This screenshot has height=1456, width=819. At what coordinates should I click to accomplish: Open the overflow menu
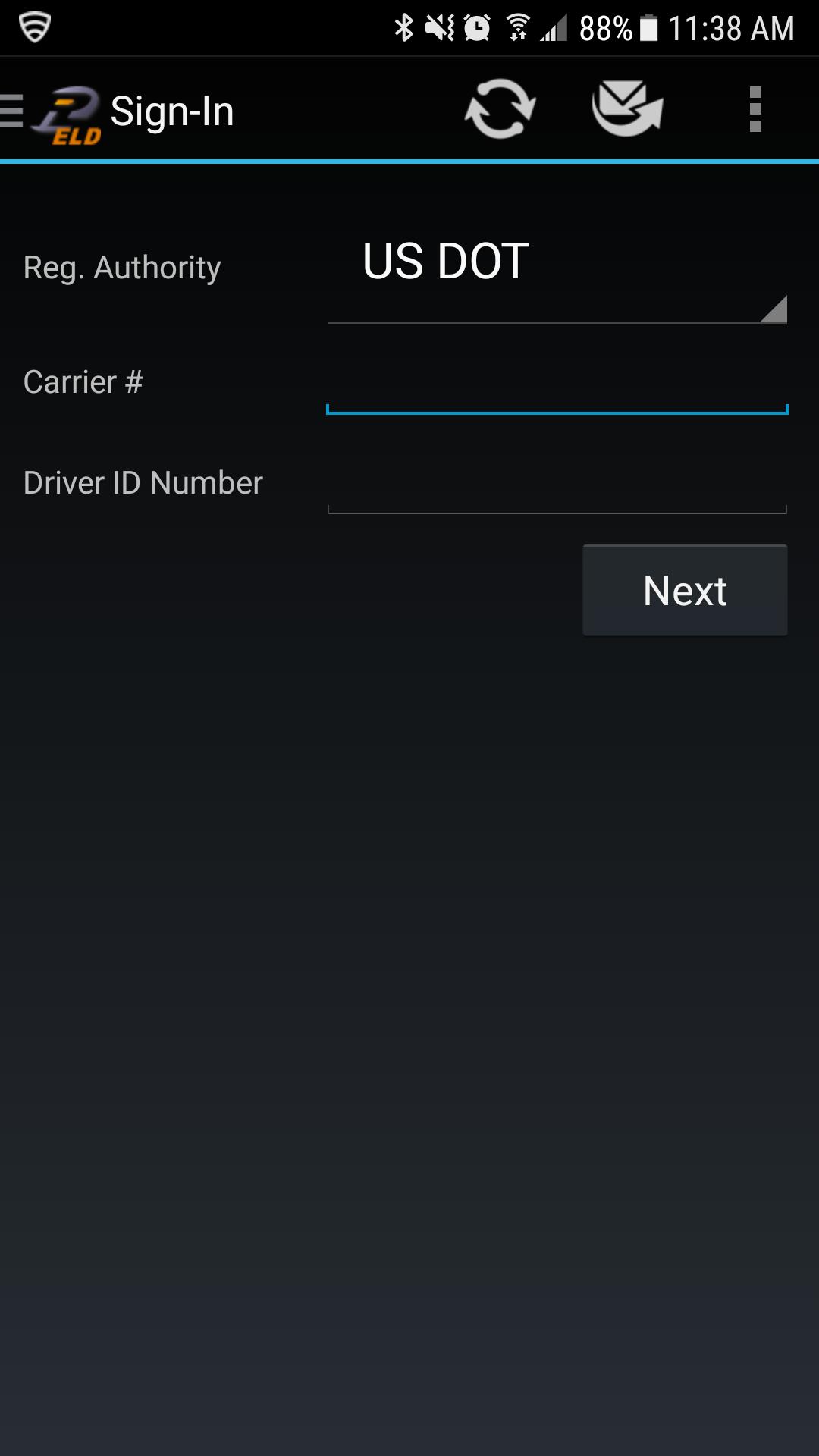tap(755, 109)
